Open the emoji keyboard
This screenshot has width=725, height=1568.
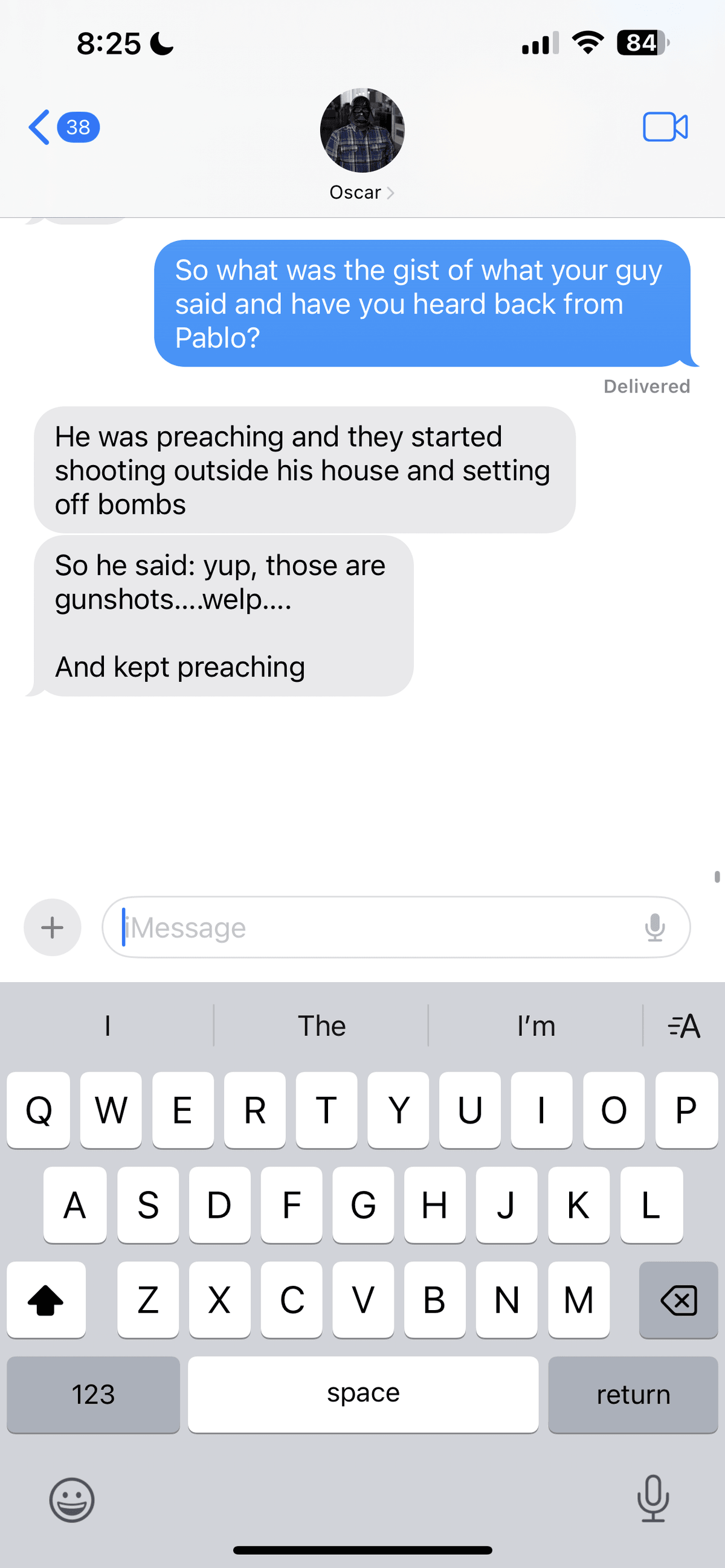tap(72, 1500)
